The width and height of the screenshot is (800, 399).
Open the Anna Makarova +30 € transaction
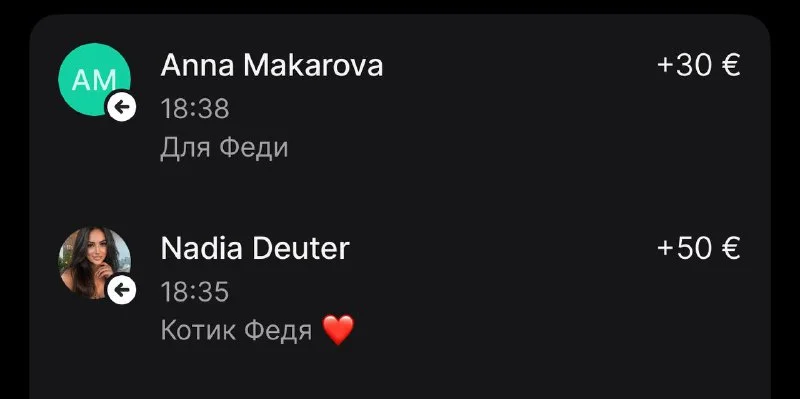click(x=399, y=106)
